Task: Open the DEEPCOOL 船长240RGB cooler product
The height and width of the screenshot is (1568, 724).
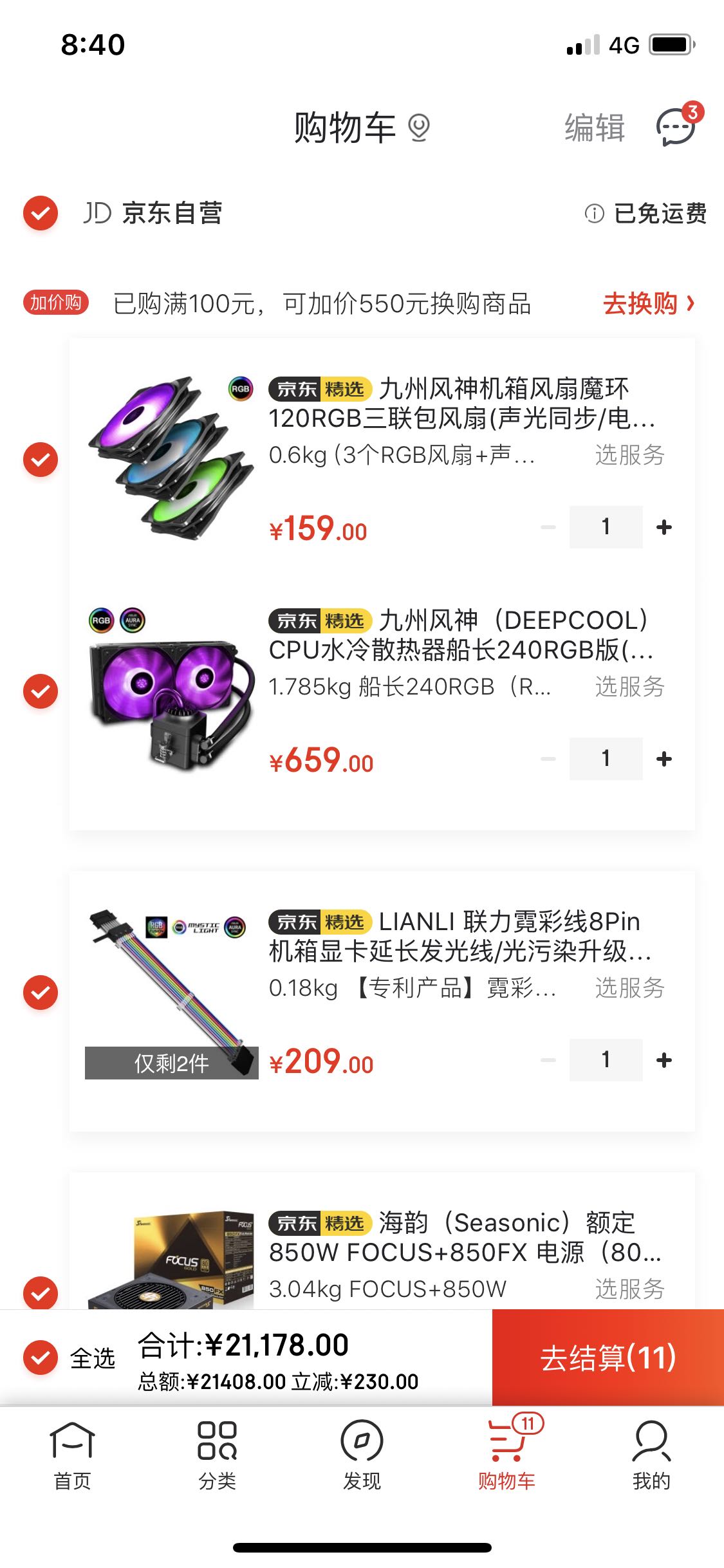Action: tap(460, 635)
